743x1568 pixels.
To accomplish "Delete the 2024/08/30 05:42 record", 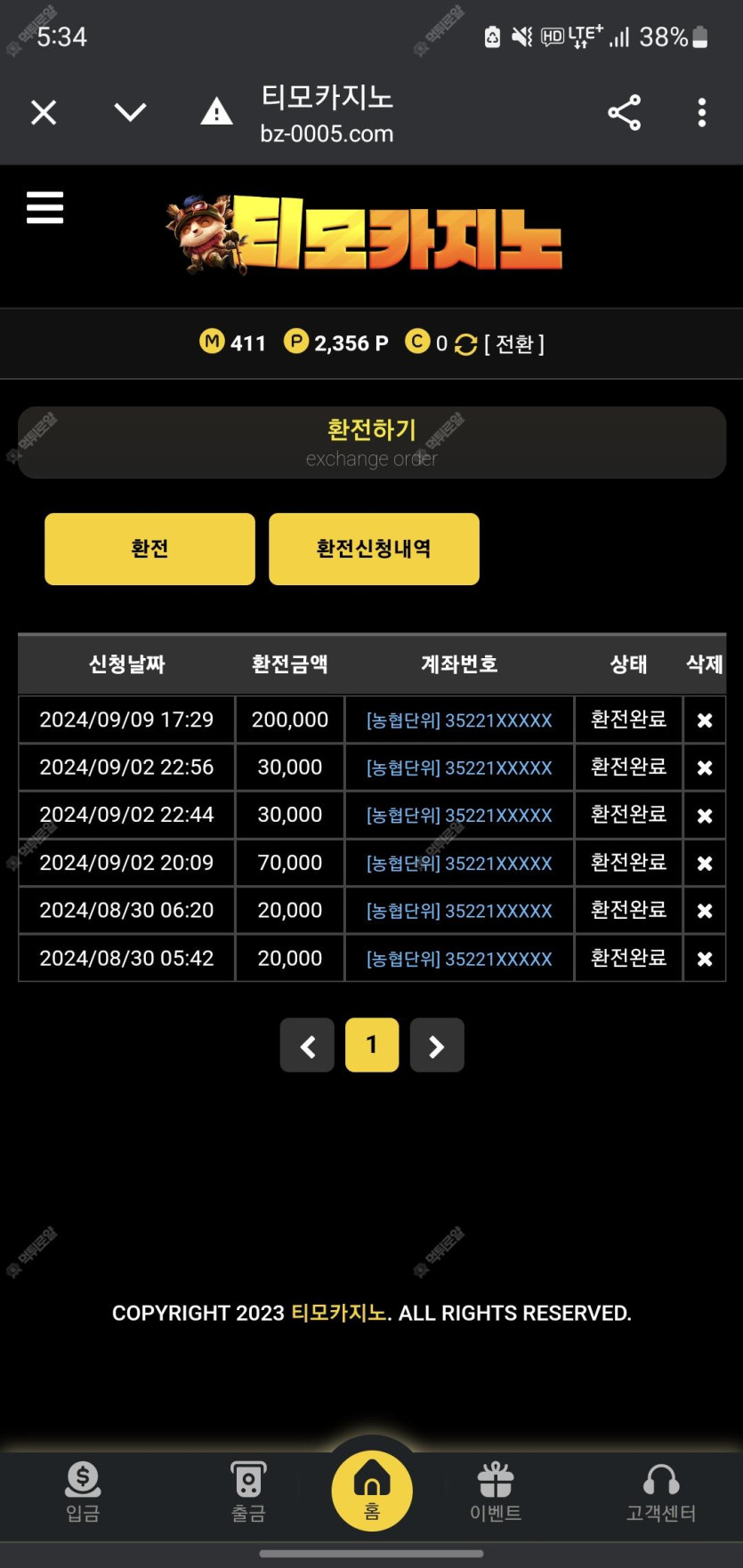I will pos(704,959).
